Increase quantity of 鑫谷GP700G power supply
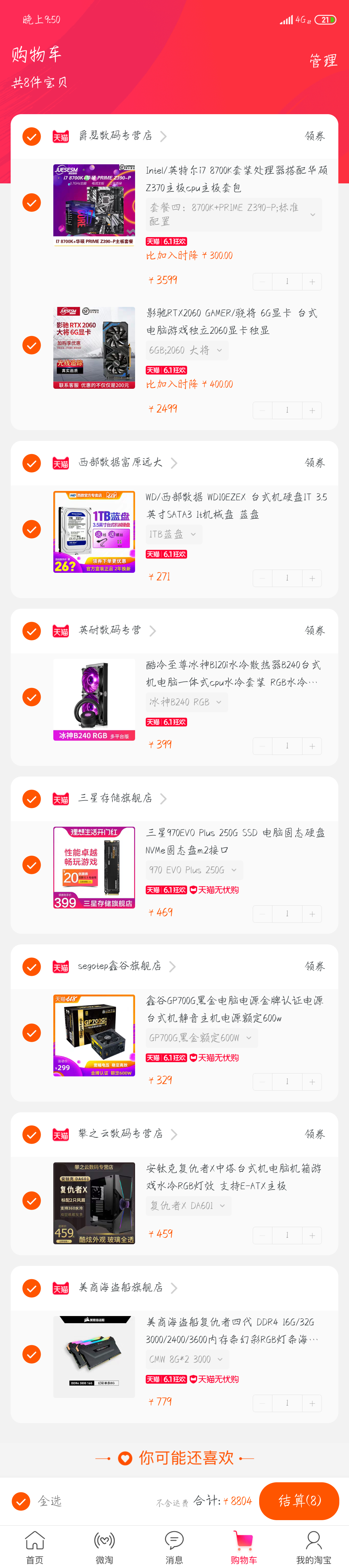 tap(312, 1082)
